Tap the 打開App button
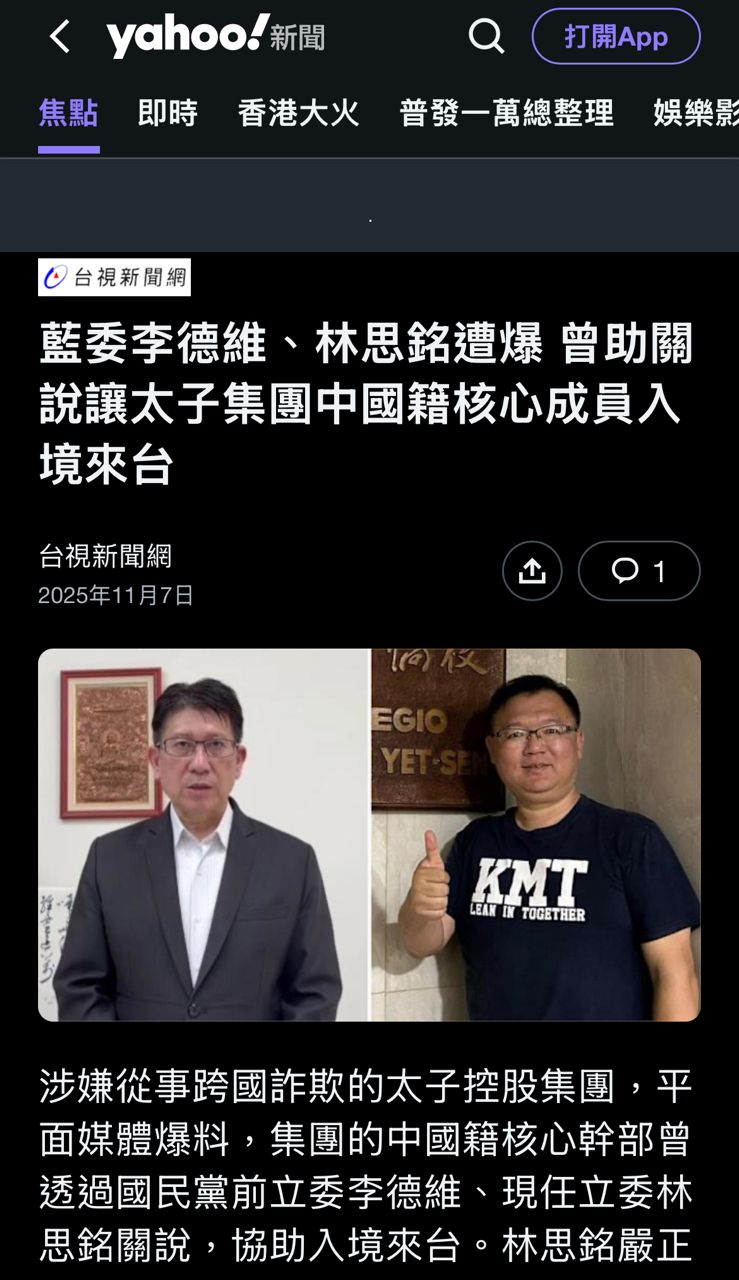Viewport: 739px width, 1280px height. pyautogui.click(x=615, y=37)
